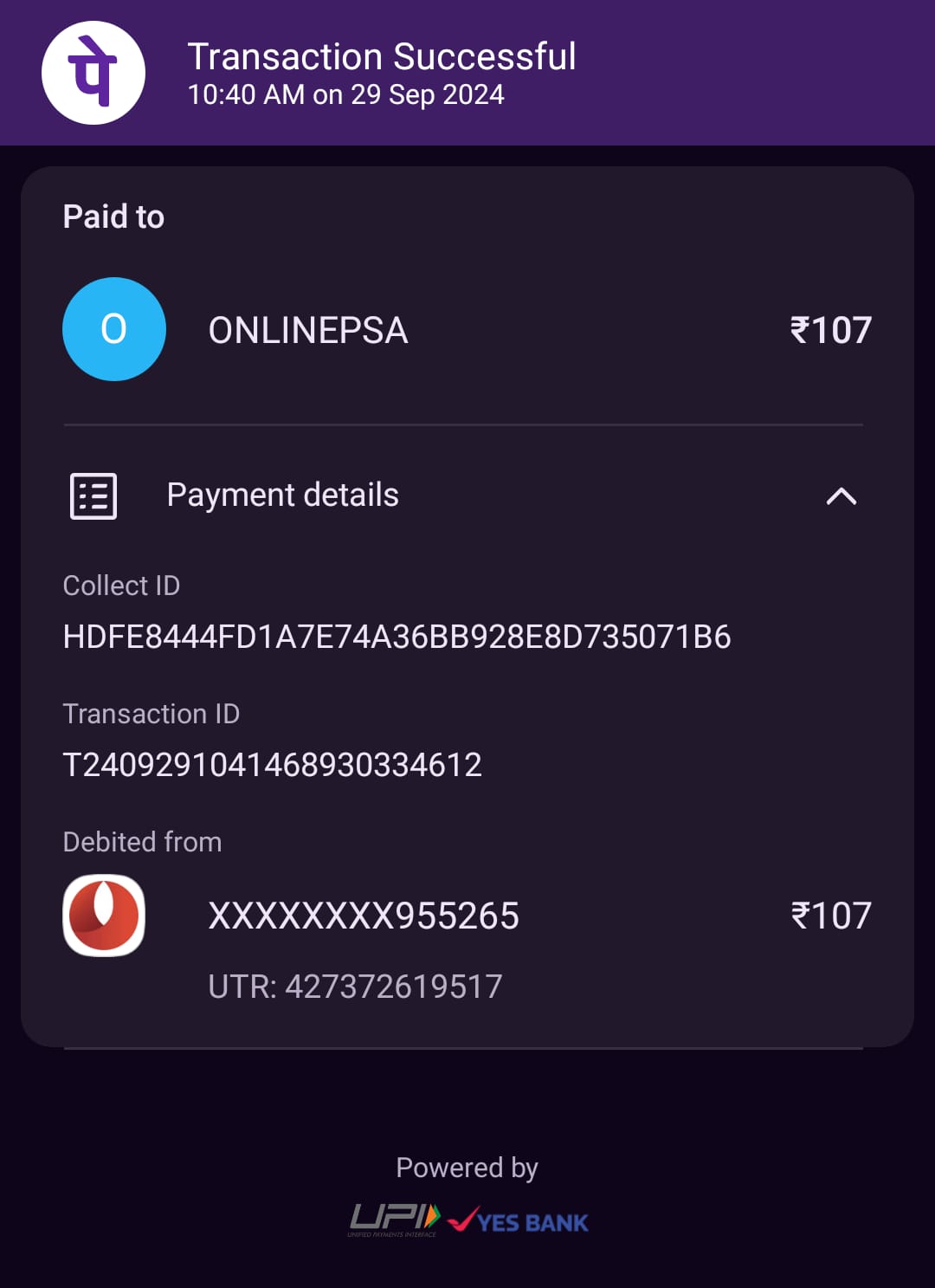
Task: Collapse the Payment details section
Action: (x=841, y=496)
